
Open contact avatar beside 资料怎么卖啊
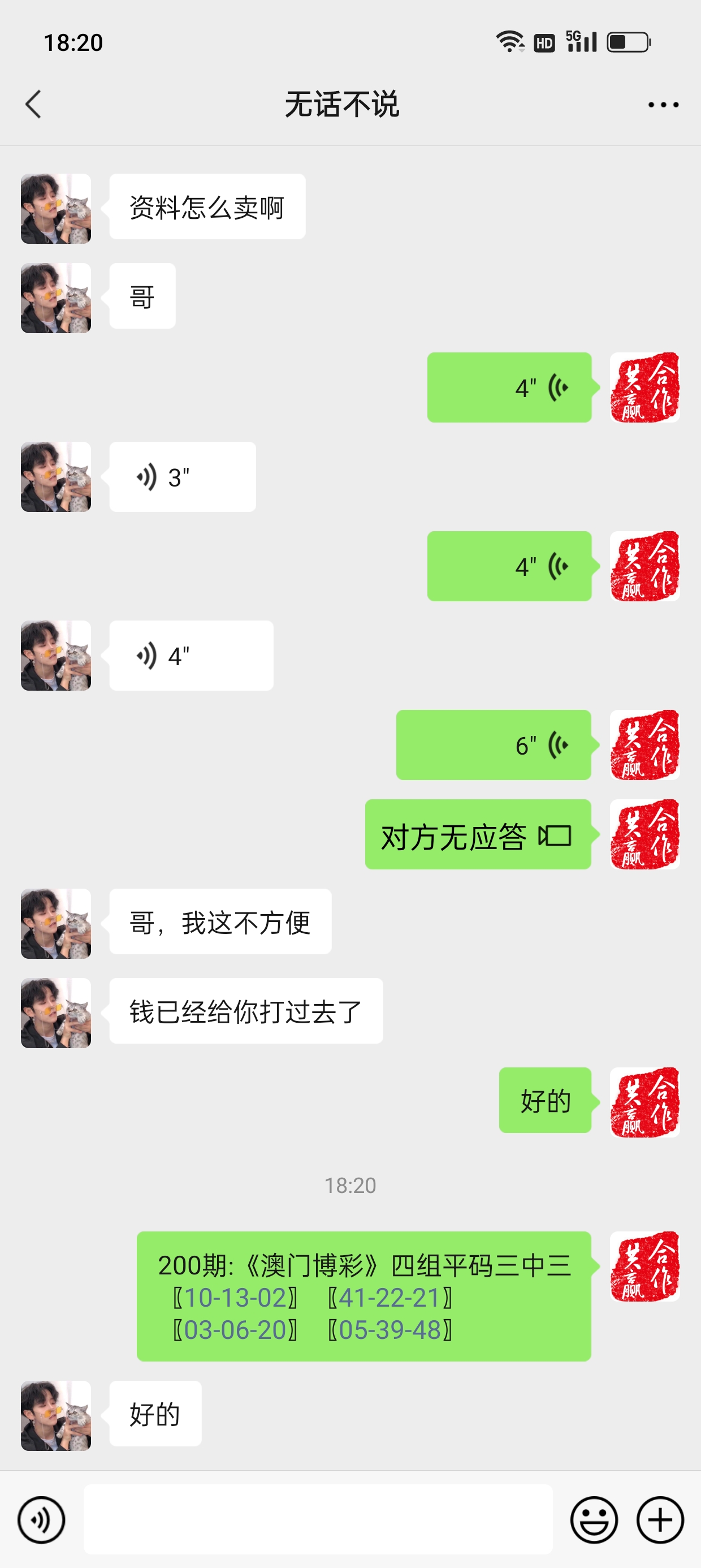tap(56, 209)
